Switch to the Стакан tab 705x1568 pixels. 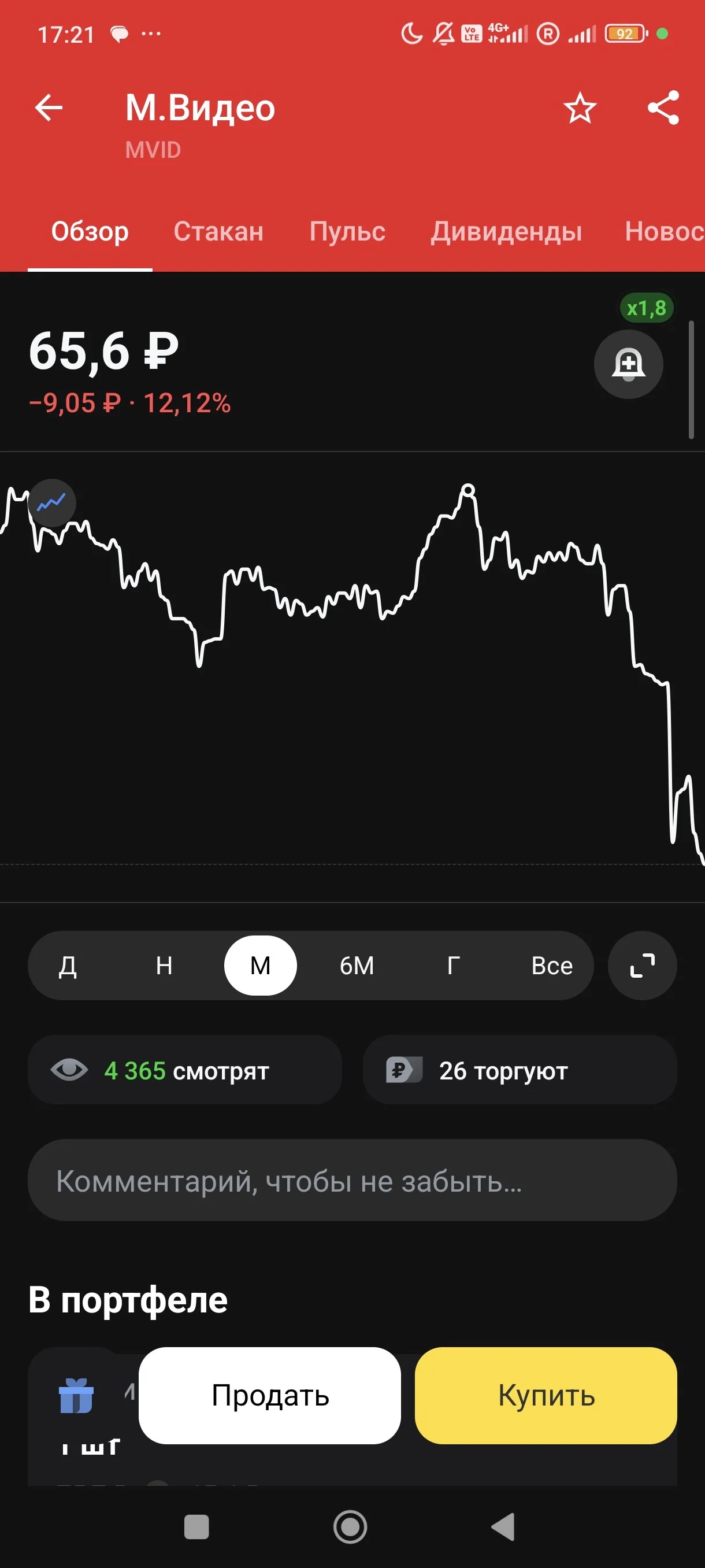(218, 231)
